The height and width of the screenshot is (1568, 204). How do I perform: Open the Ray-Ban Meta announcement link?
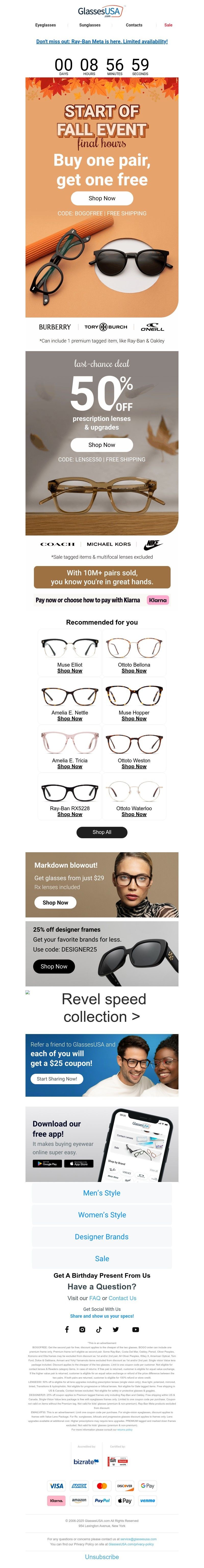(x=102, y=42)
